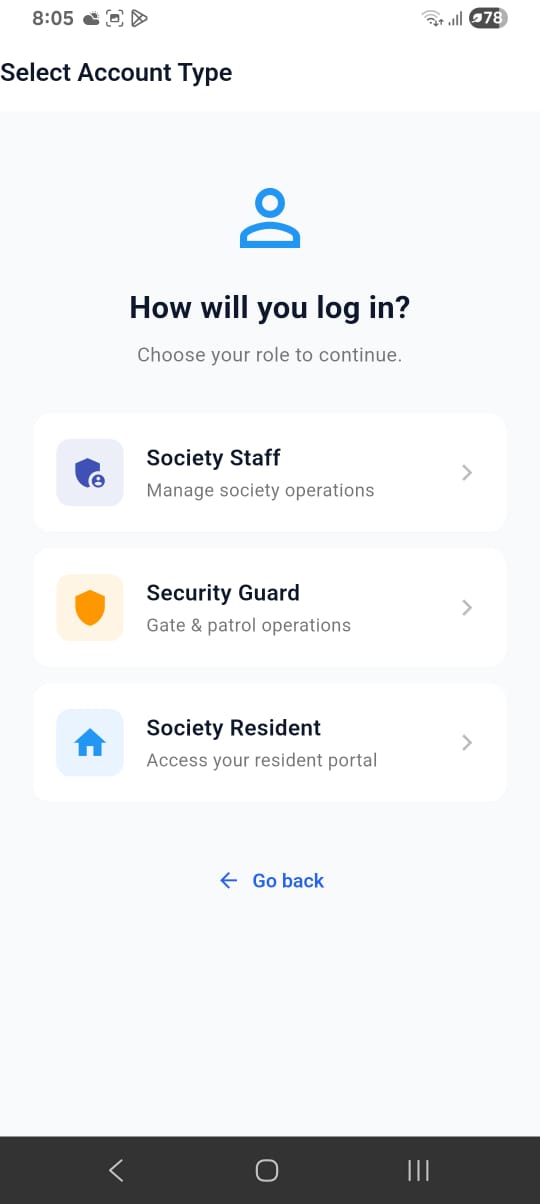Choose the Security Guard role

pos(270,608)
